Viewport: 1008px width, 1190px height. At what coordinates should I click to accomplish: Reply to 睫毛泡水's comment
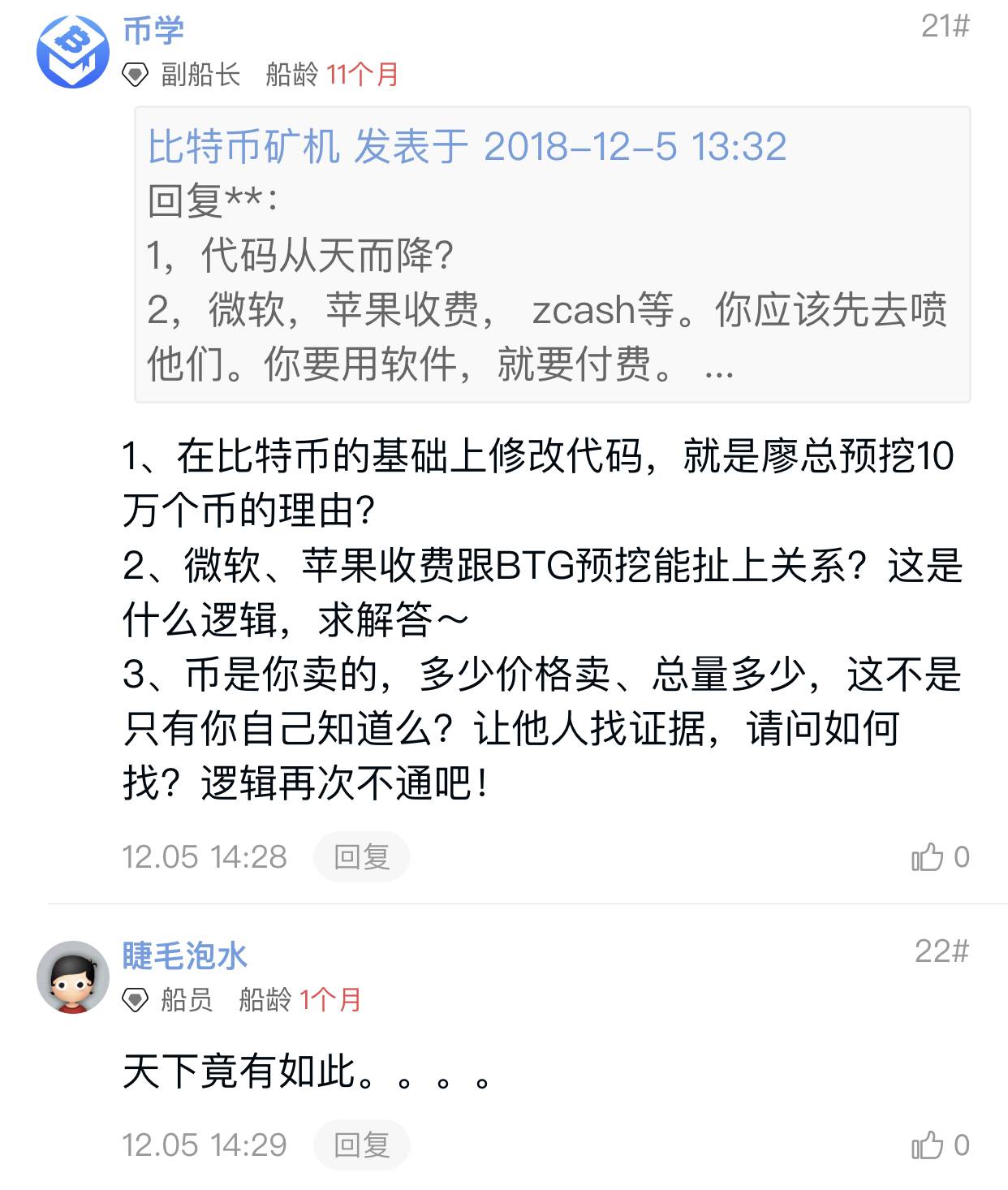361,1145
